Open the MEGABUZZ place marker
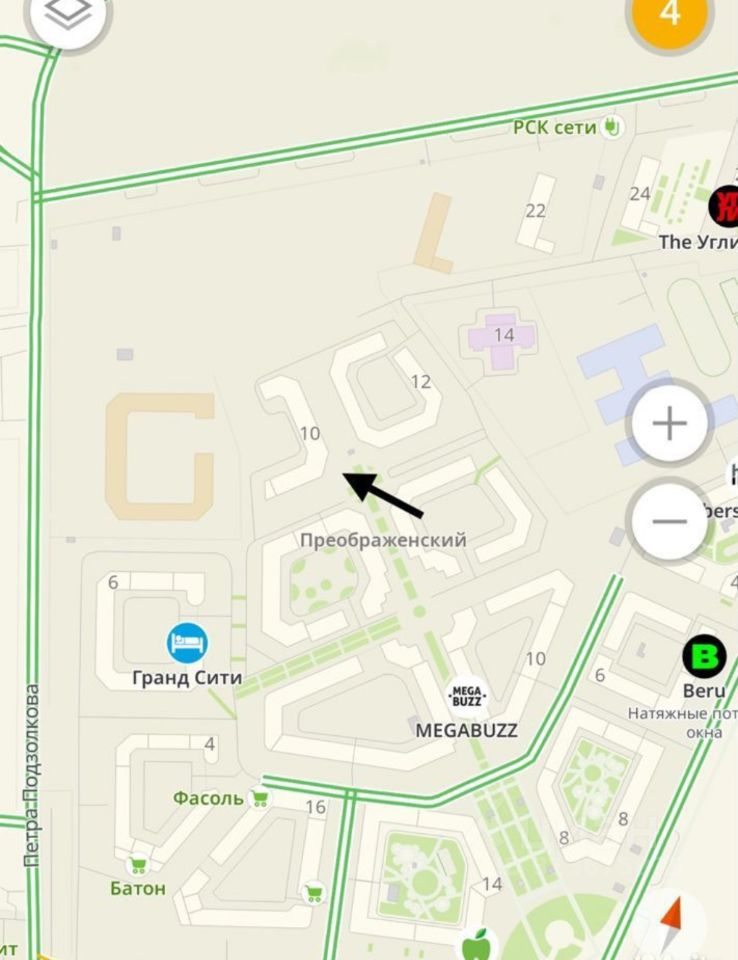 coord(466,696)
